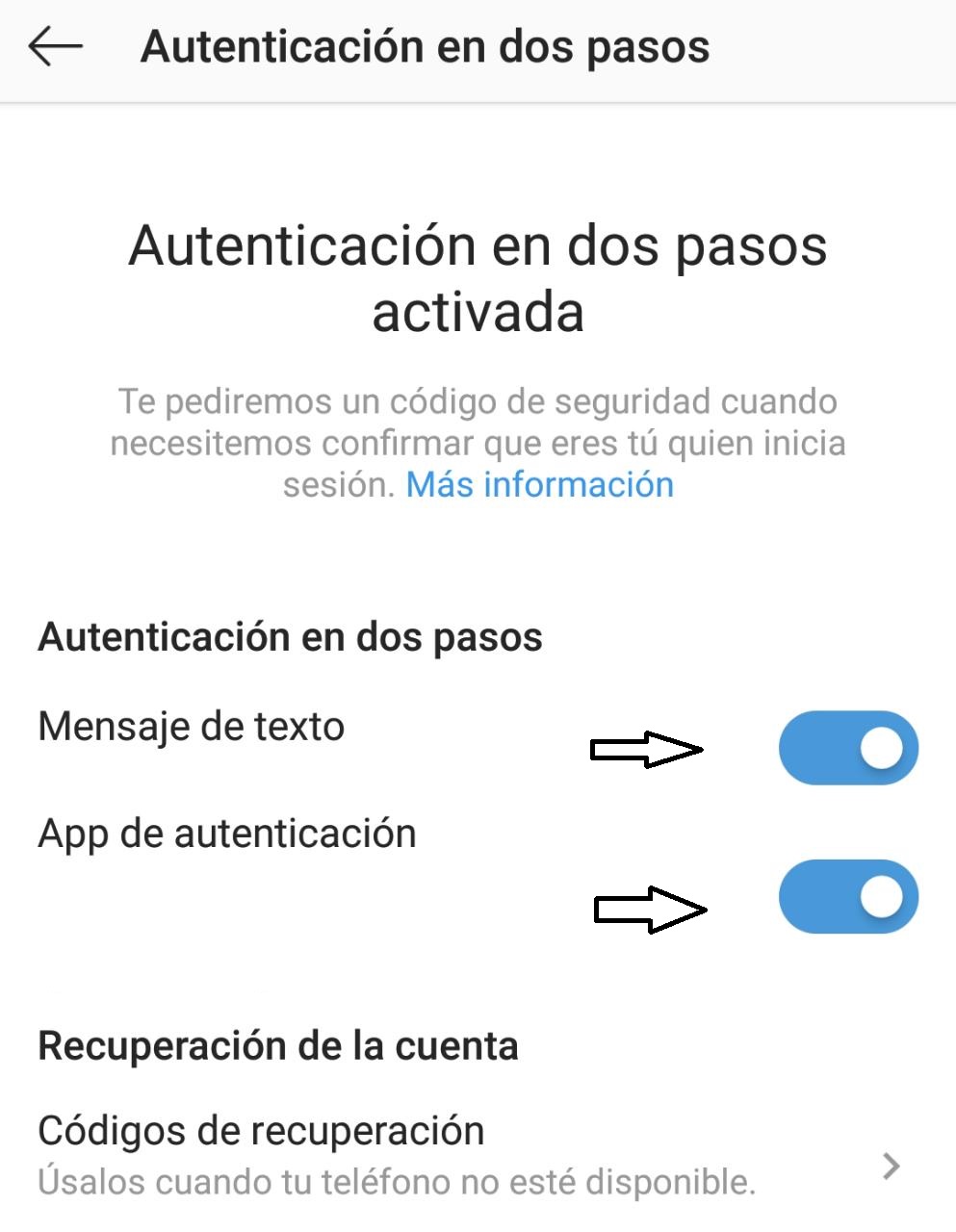Turn off Mensaje de texto toggle

847,748
